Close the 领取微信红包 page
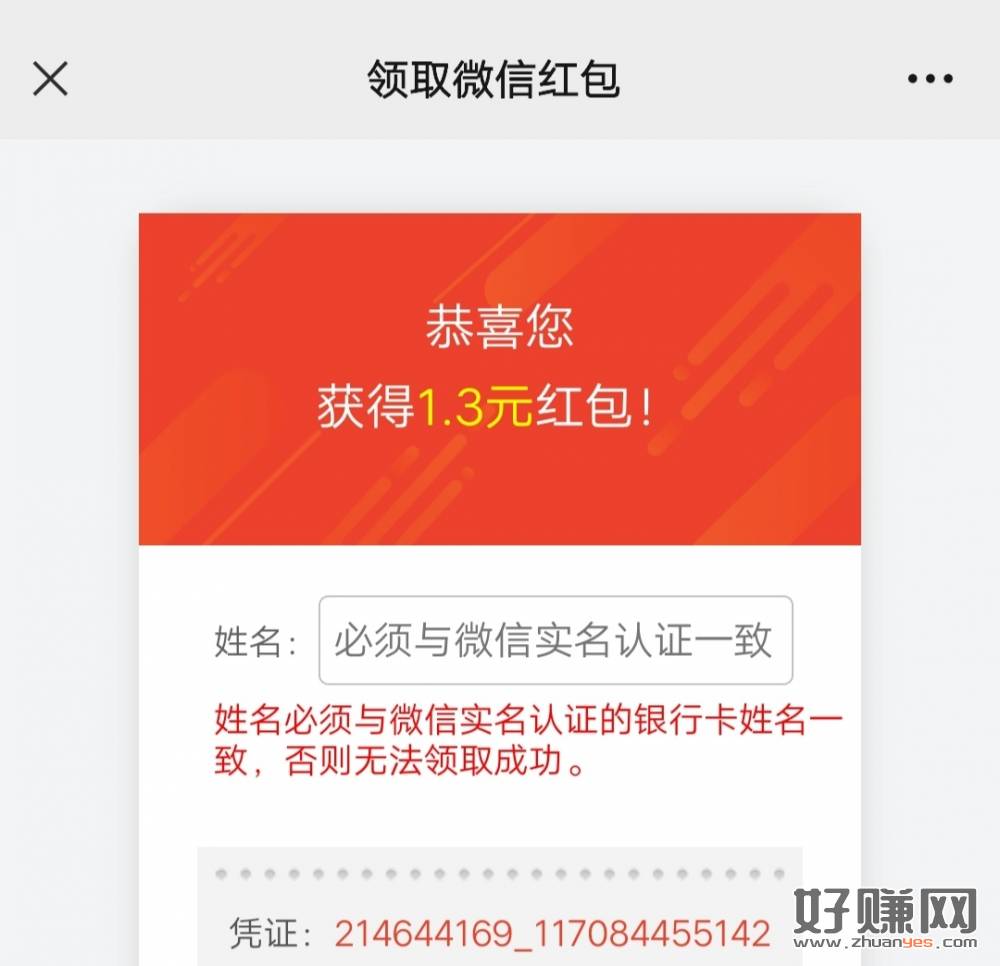This screenshot has height=966, width=1000. point(50,78)
